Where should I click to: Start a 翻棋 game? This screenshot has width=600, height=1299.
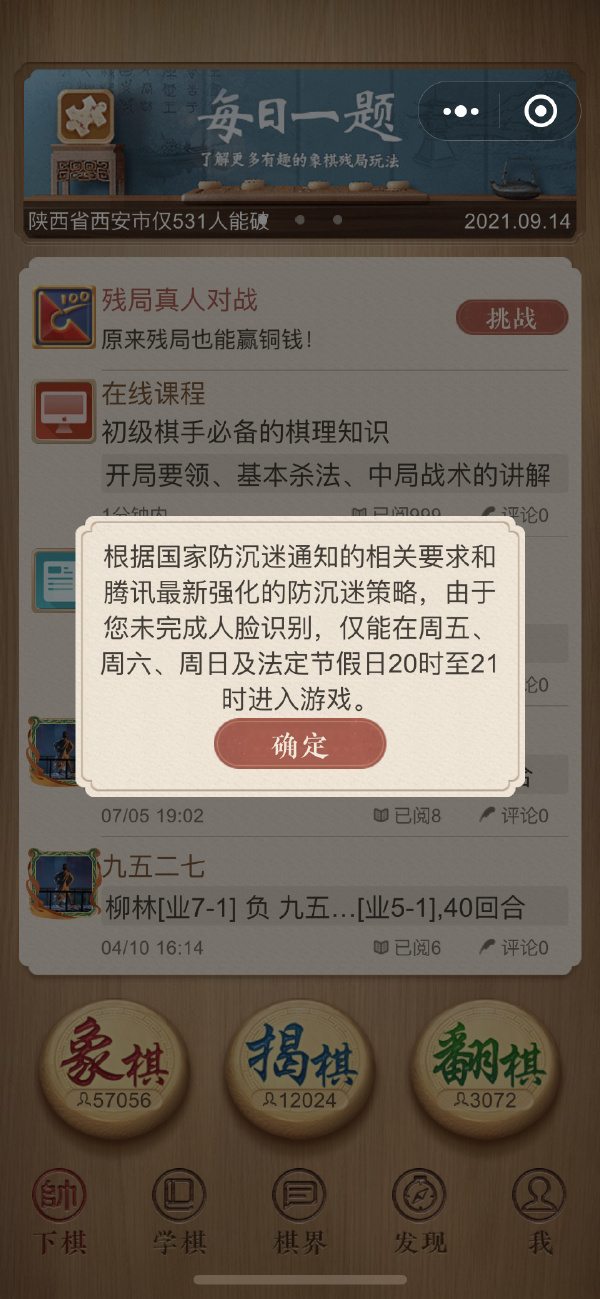click(x=486, y=1069)
